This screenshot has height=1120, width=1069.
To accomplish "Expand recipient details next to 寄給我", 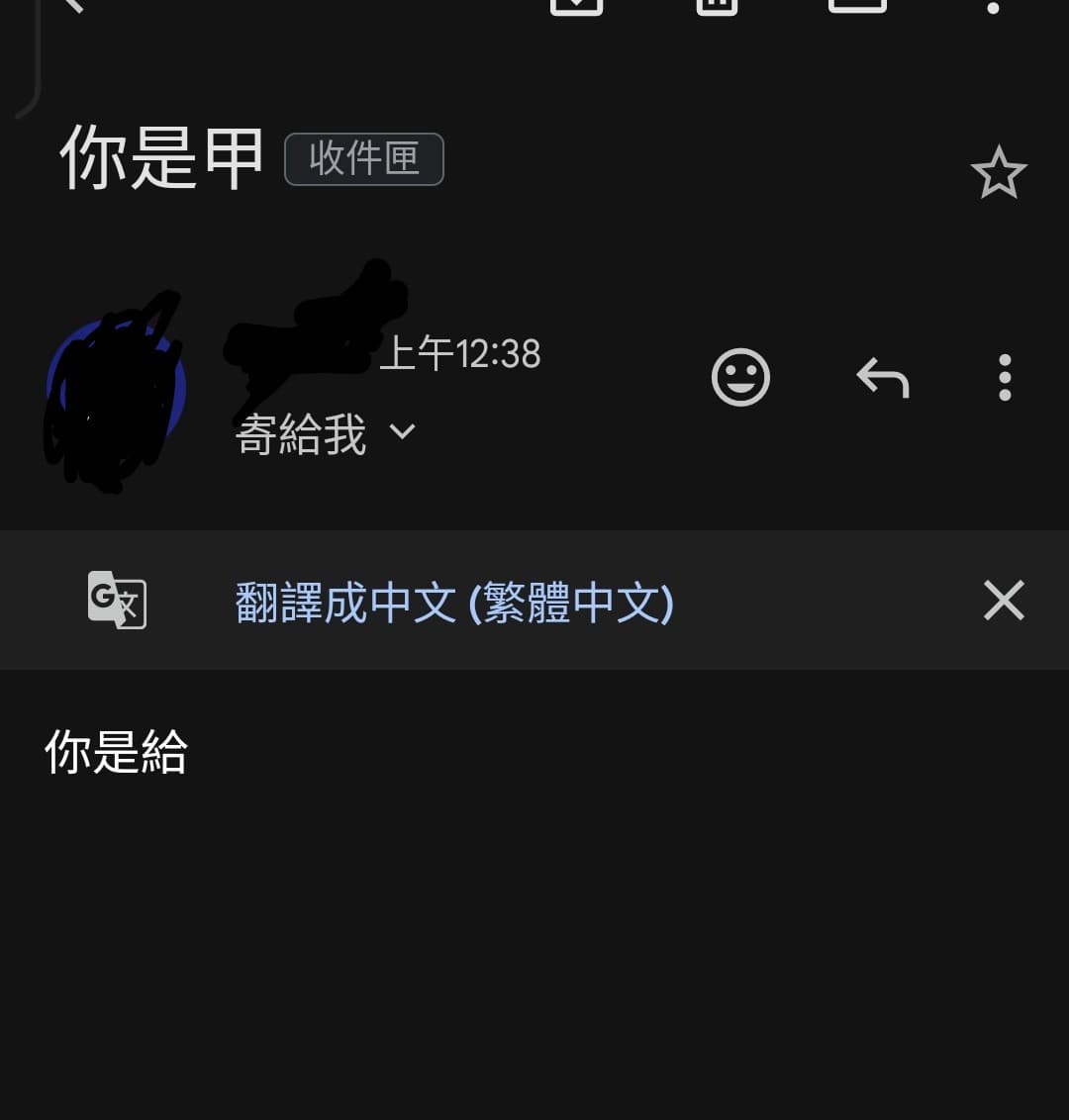I will point(402,432).
